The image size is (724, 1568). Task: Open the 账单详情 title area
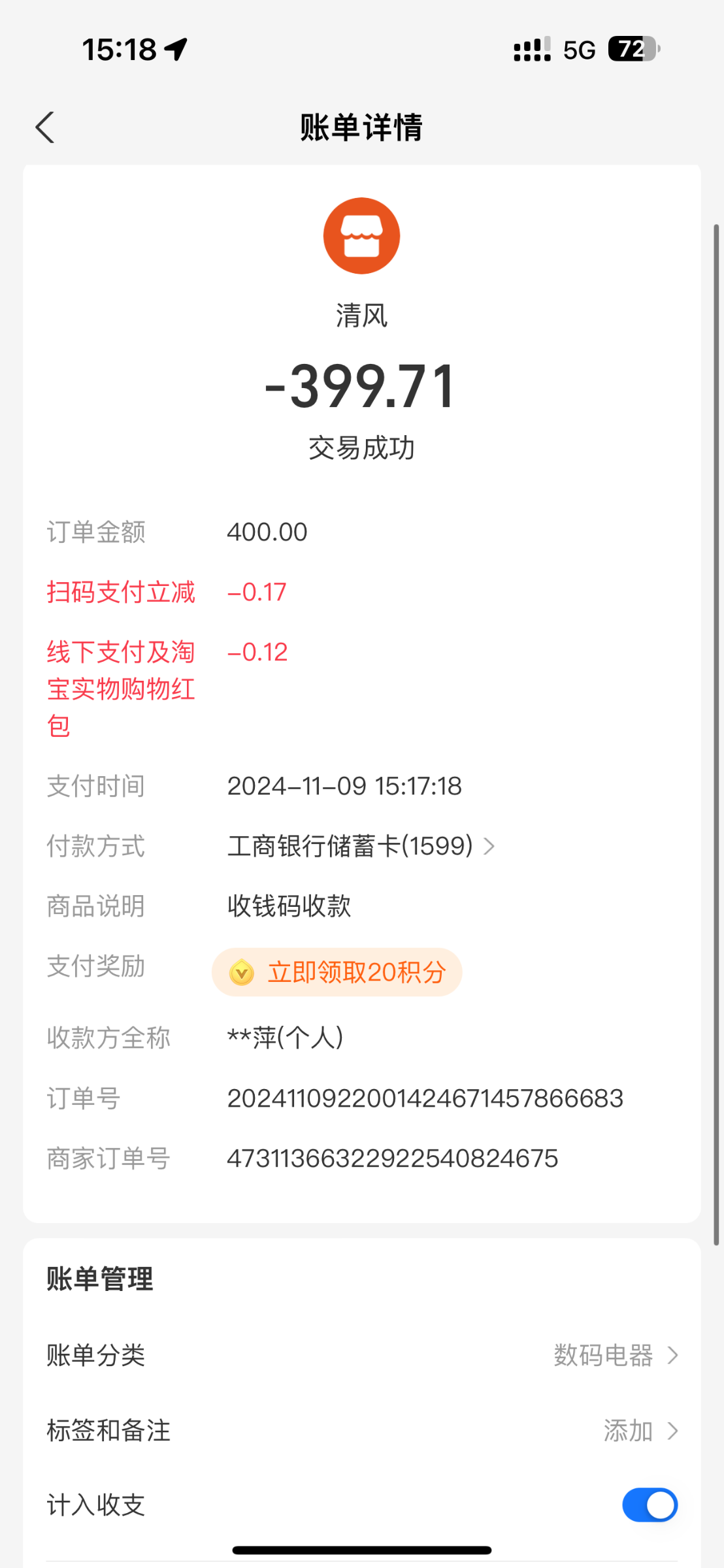(x=361, y=127)
